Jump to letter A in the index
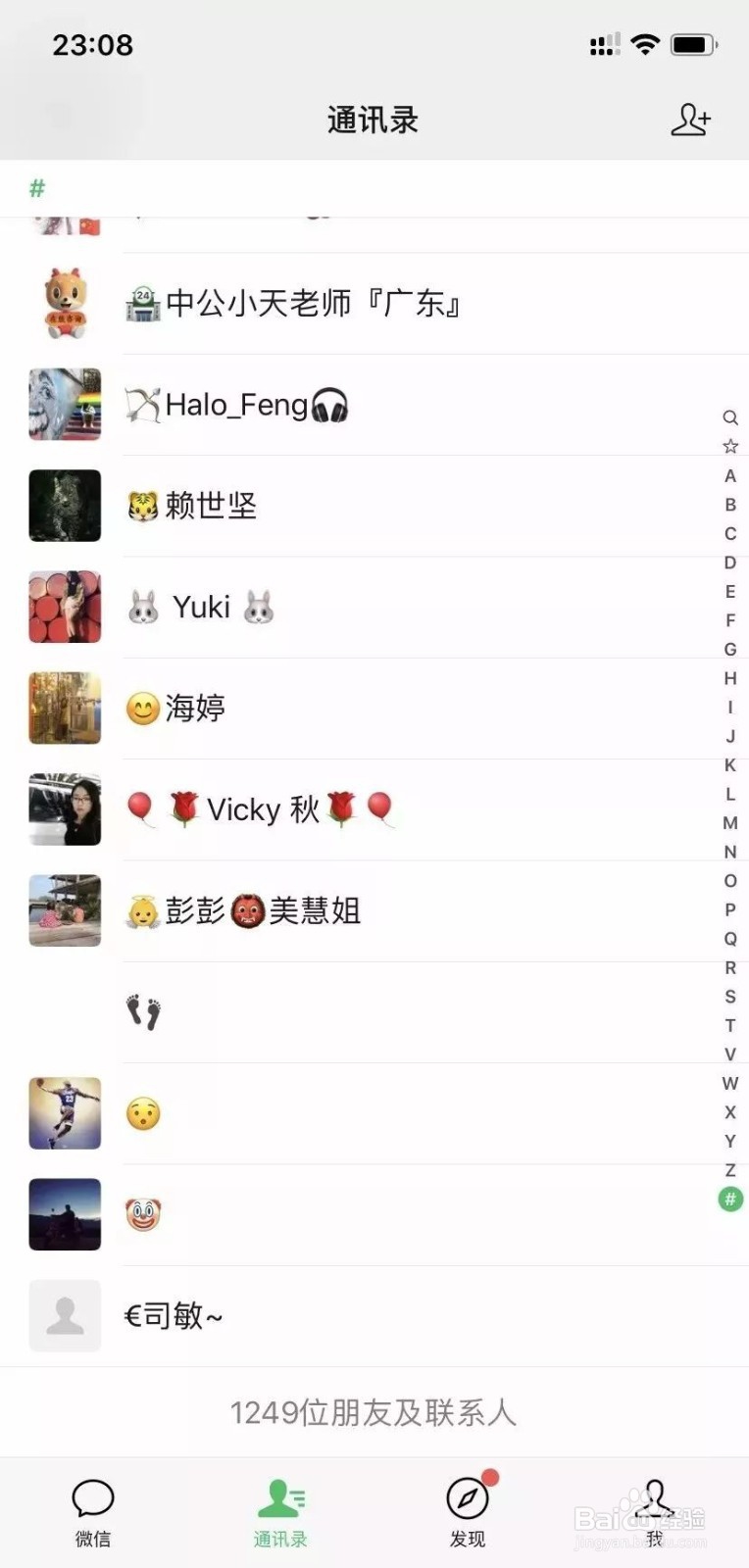 729,477
